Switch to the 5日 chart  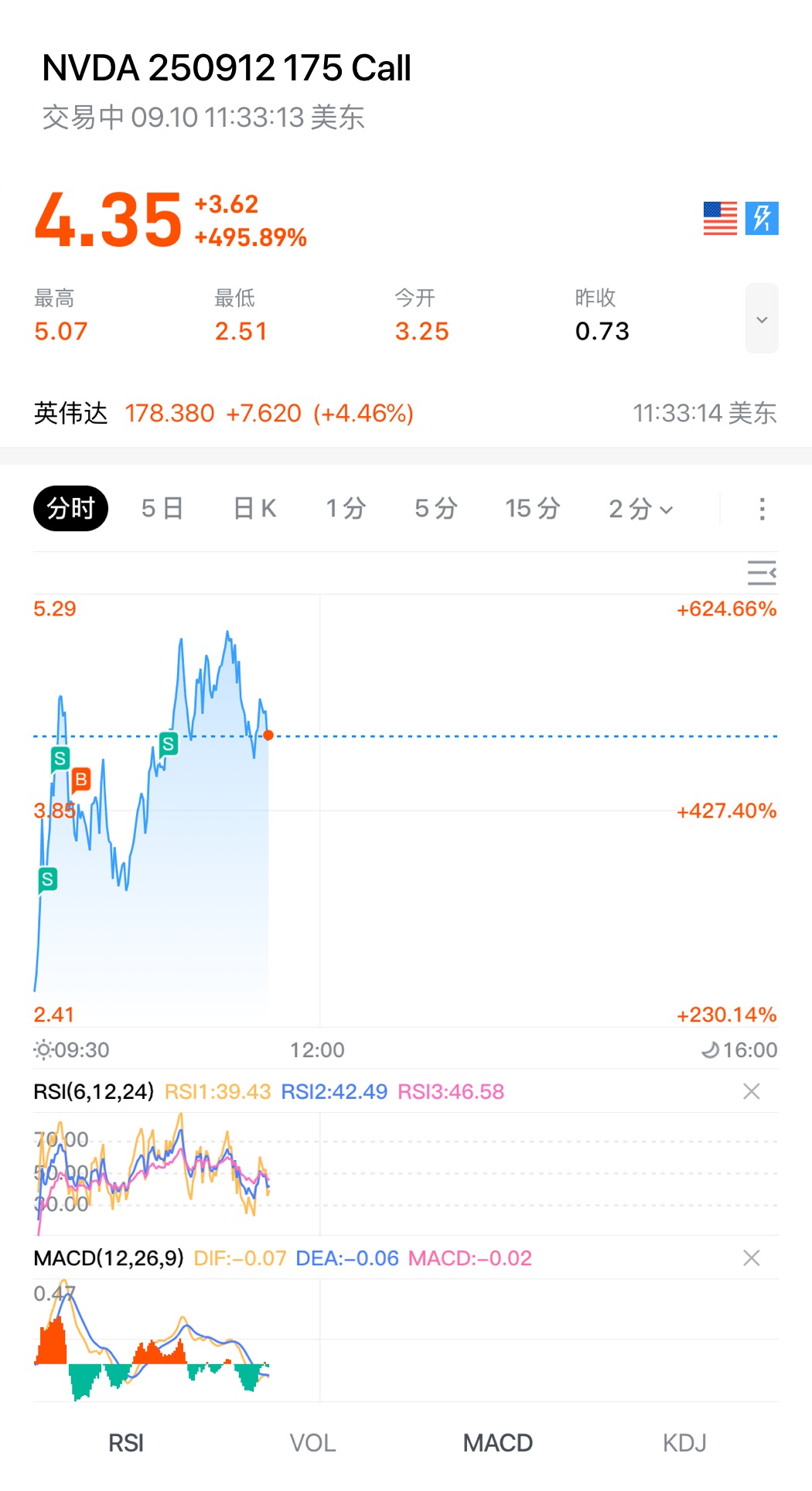pyautogui.click(x=162, y=508)
